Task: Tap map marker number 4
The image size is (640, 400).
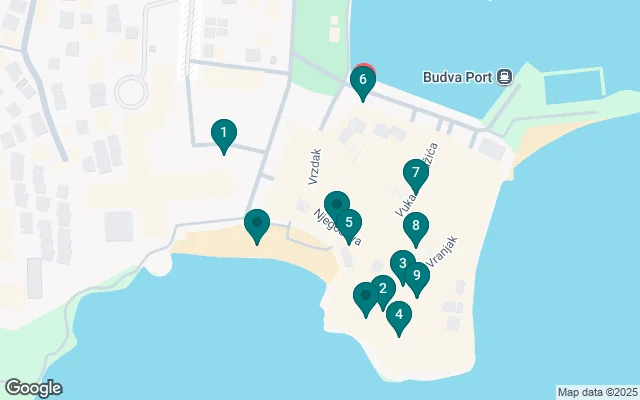Action: coord(399,315)
